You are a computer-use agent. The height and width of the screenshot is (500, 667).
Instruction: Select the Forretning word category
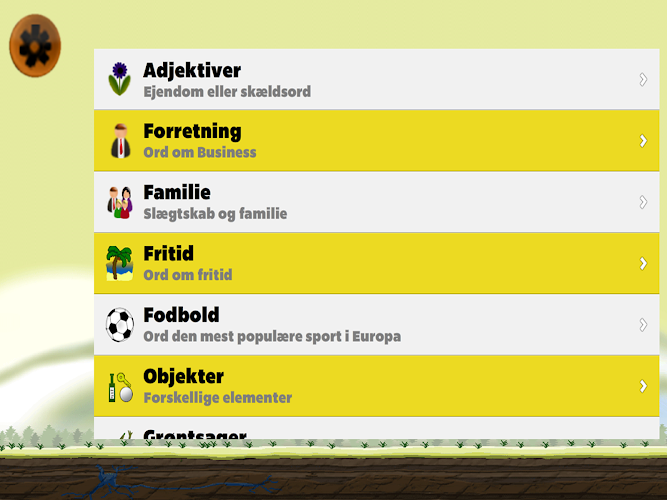[x=376, y=141]
